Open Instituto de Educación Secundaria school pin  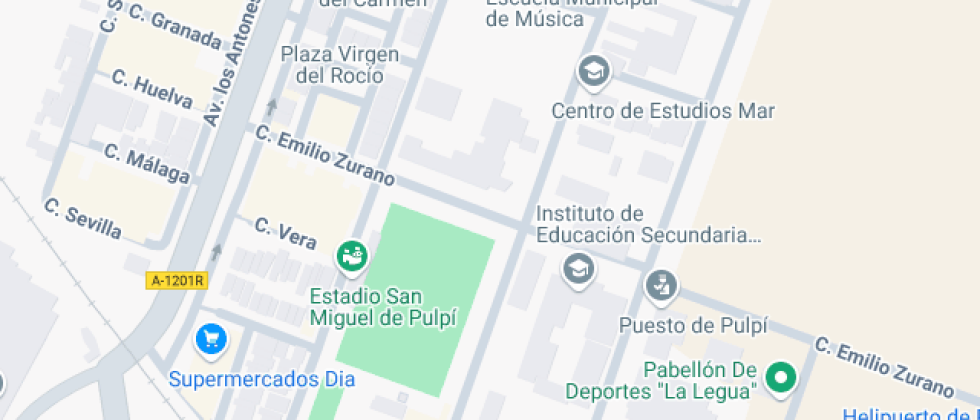tap(577, 268)
